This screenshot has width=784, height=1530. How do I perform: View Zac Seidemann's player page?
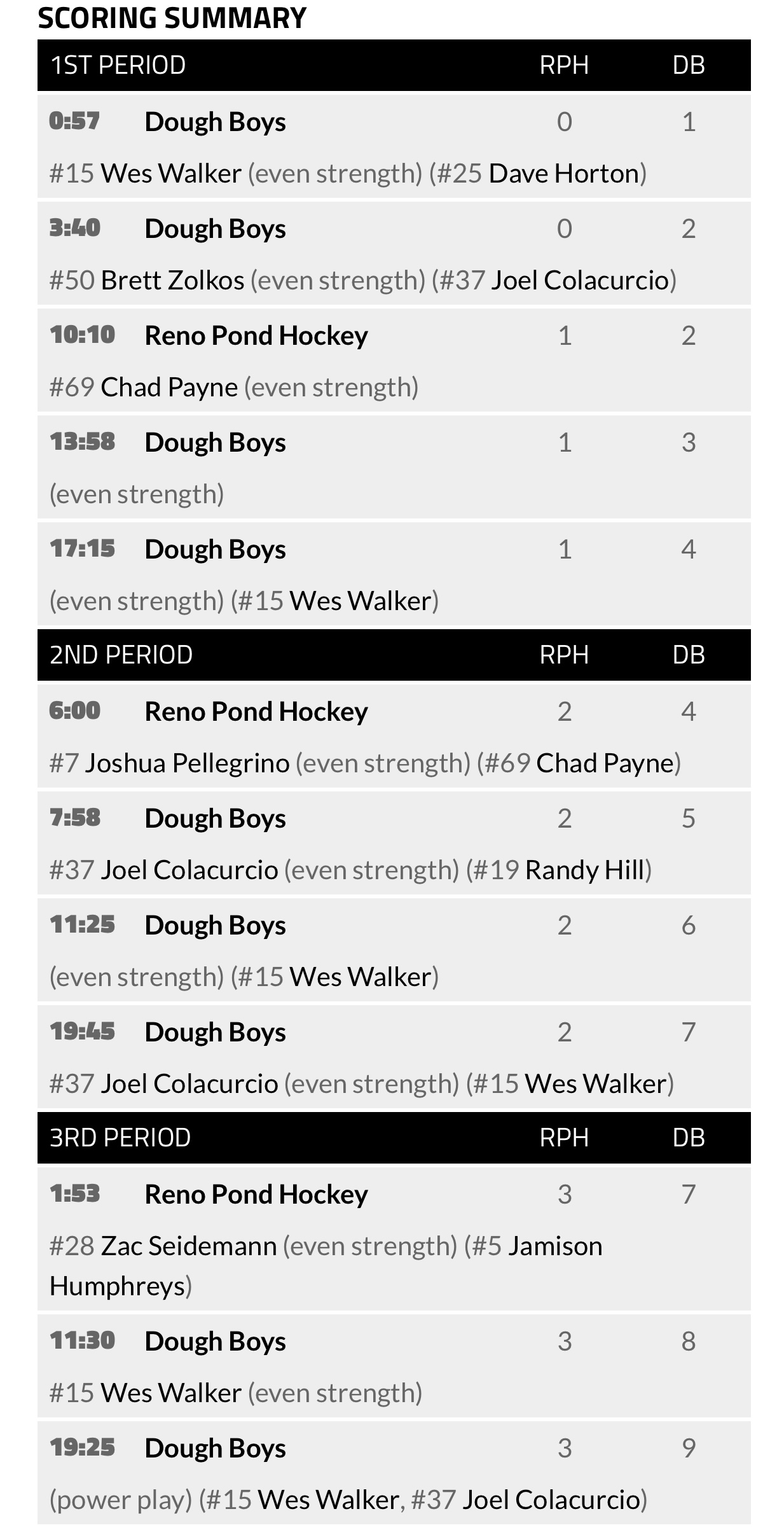point(188,1246)
